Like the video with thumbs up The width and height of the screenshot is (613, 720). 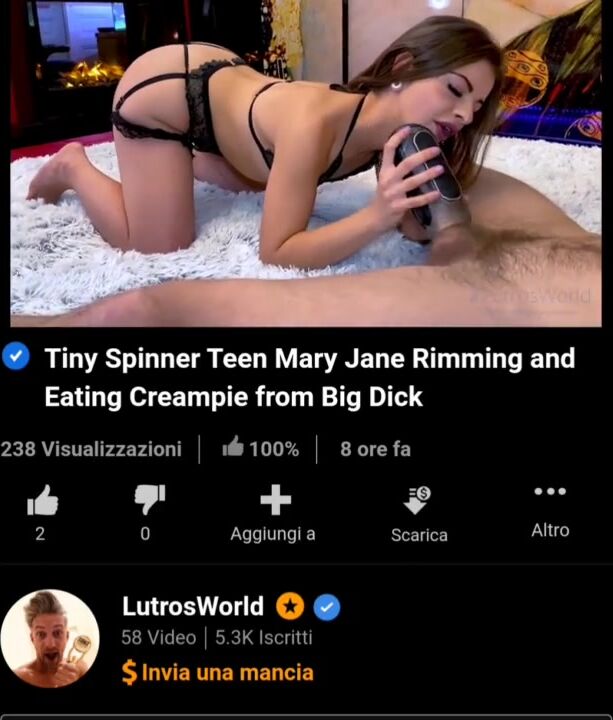pos(42,500)
